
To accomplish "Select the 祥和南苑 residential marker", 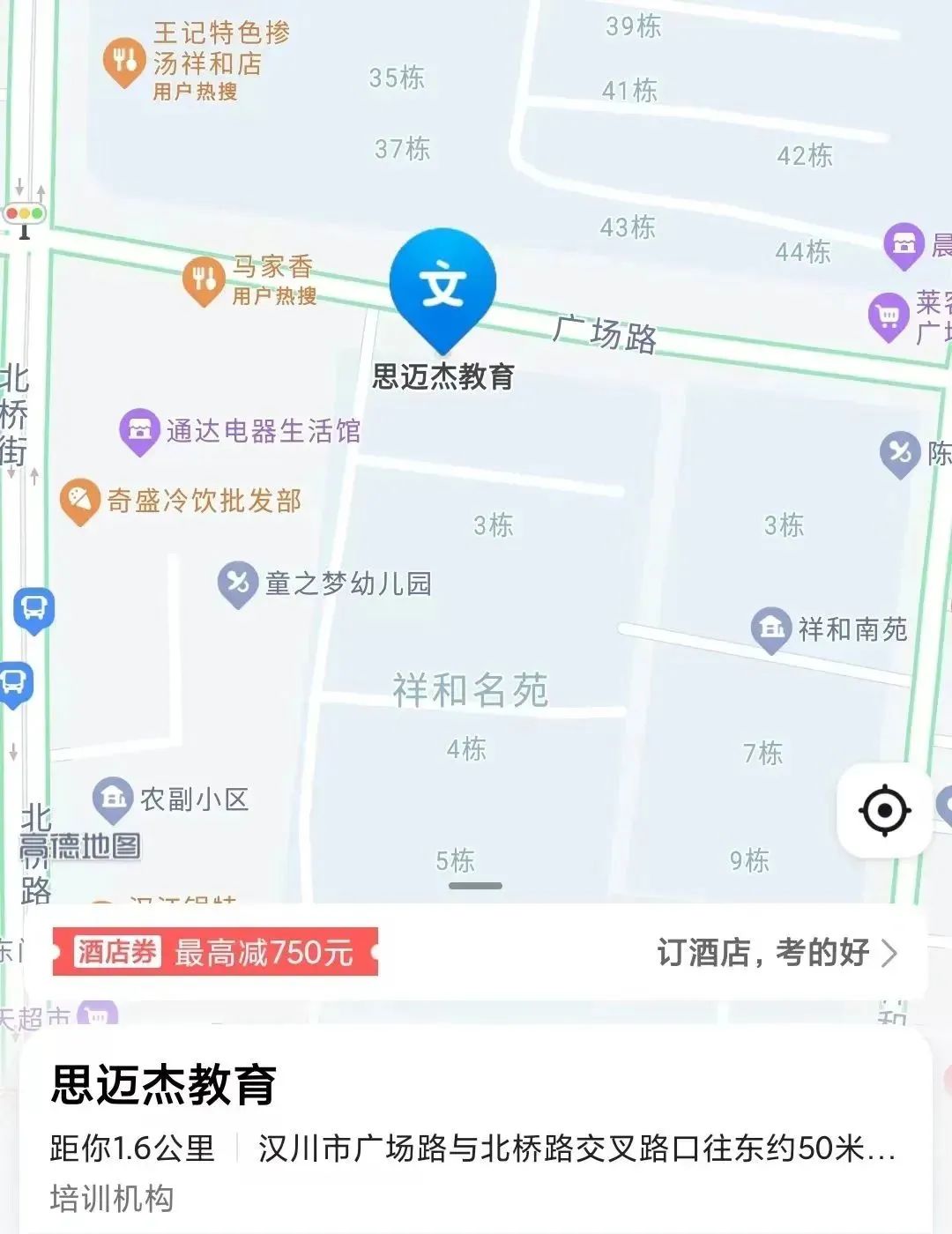I will 770,627.
